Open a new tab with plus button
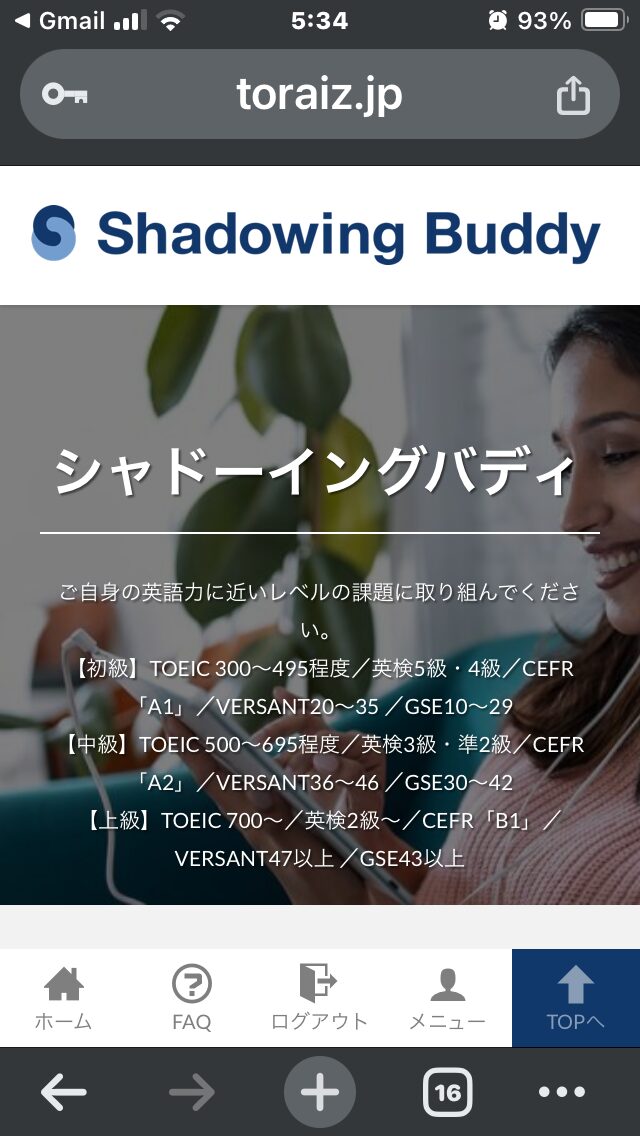 320,1091
